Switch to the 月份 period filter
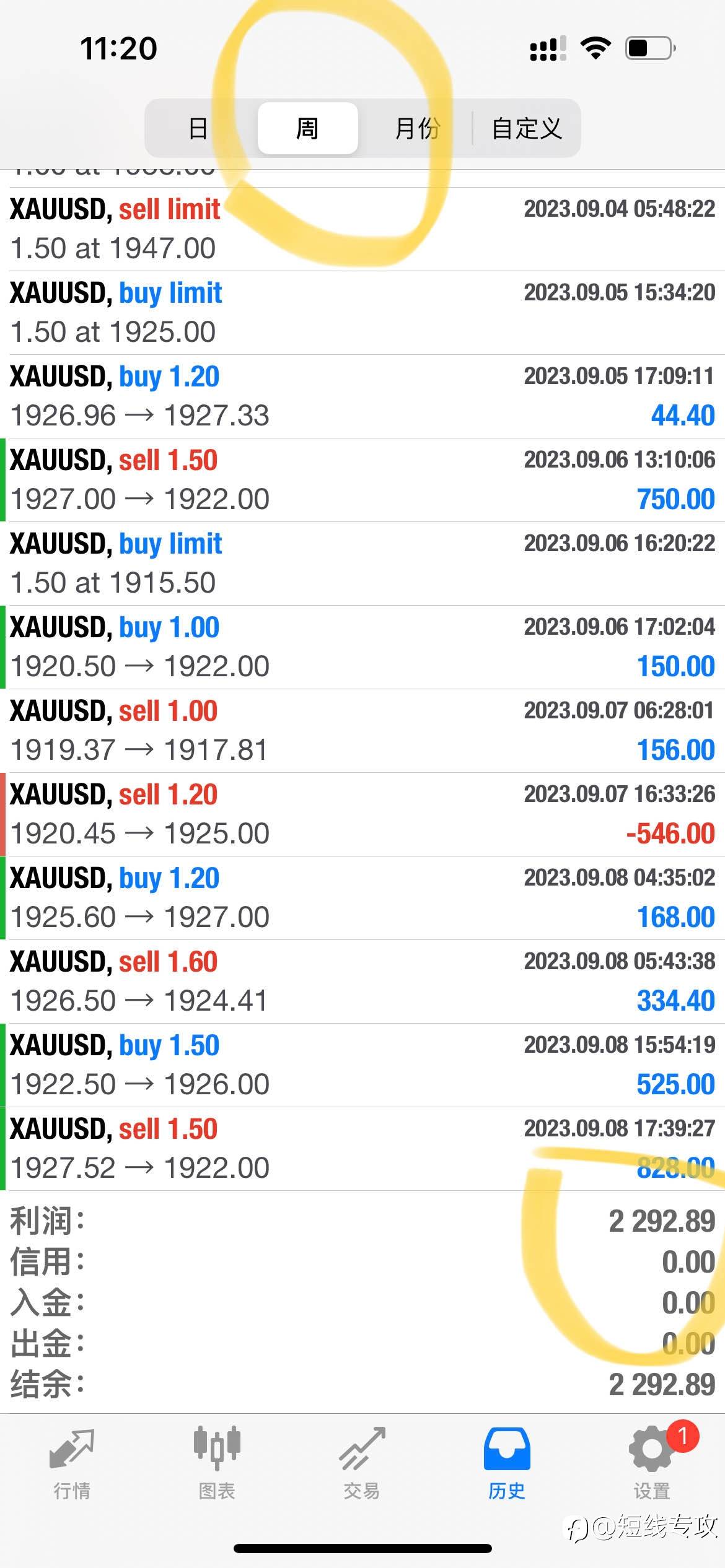 [x=417, y=128]
